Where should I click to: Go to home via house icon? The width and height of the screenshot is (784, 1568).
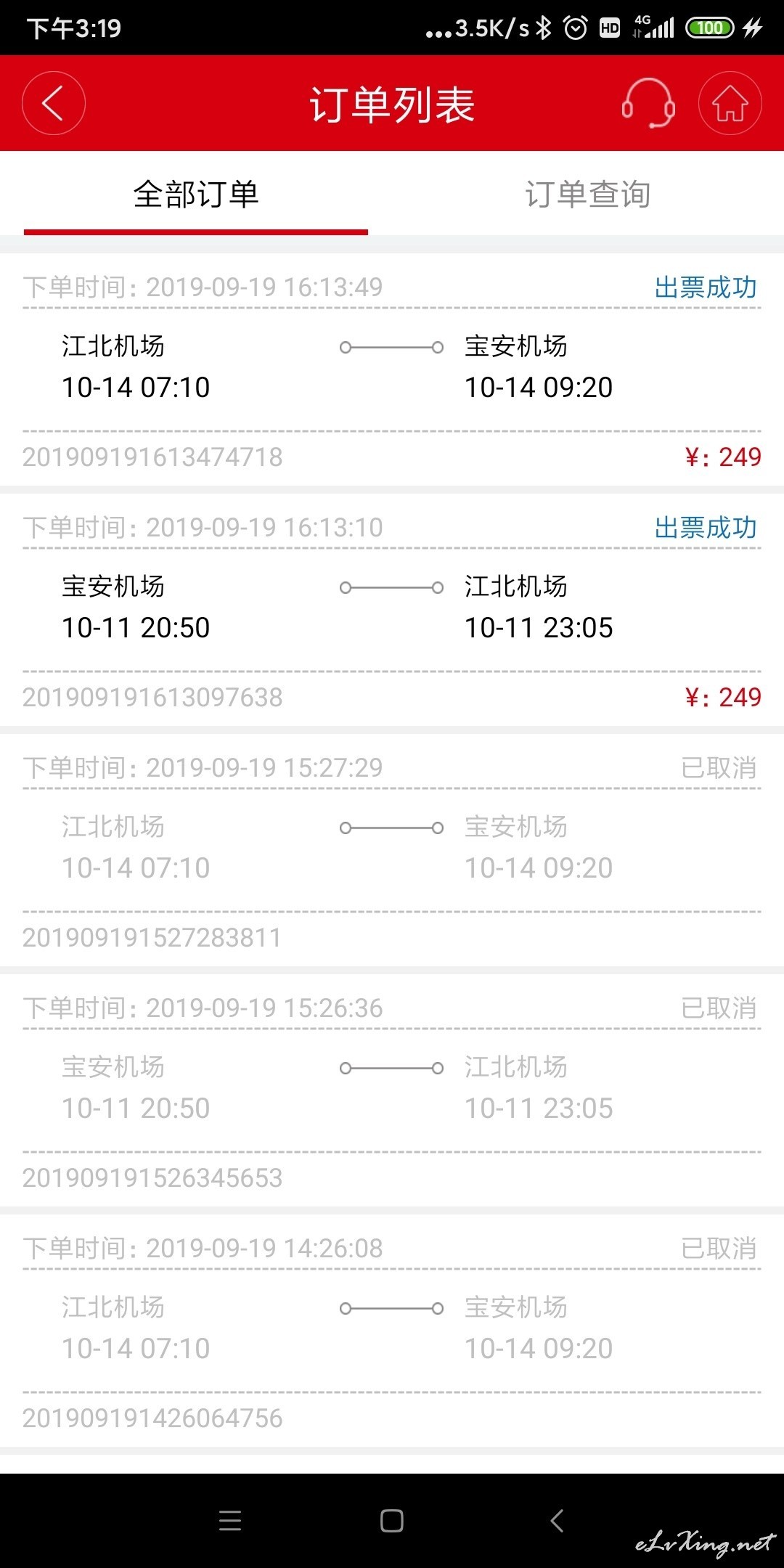[730, 103]
